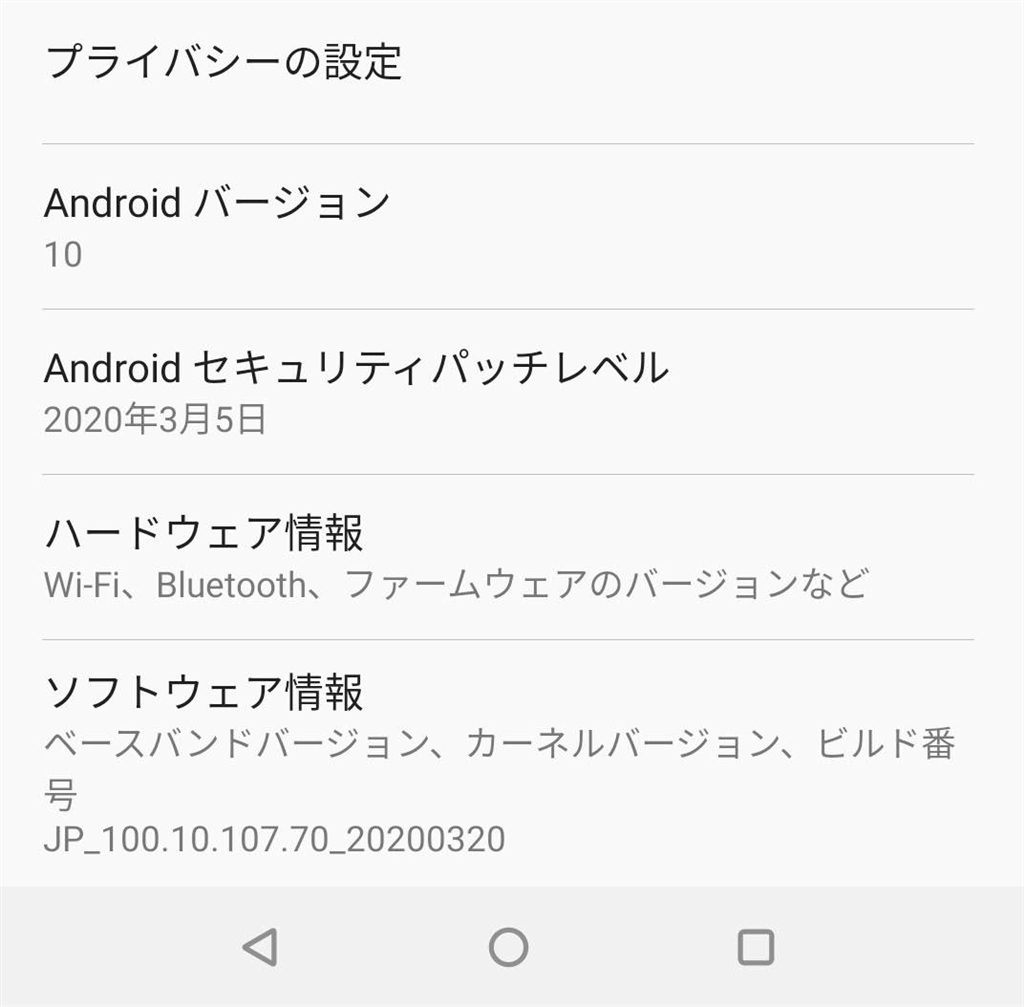The height and width of the screenshot is (1007, 1024).
Task: Open ハードウェア情報
Action: [x=205, y=556]
